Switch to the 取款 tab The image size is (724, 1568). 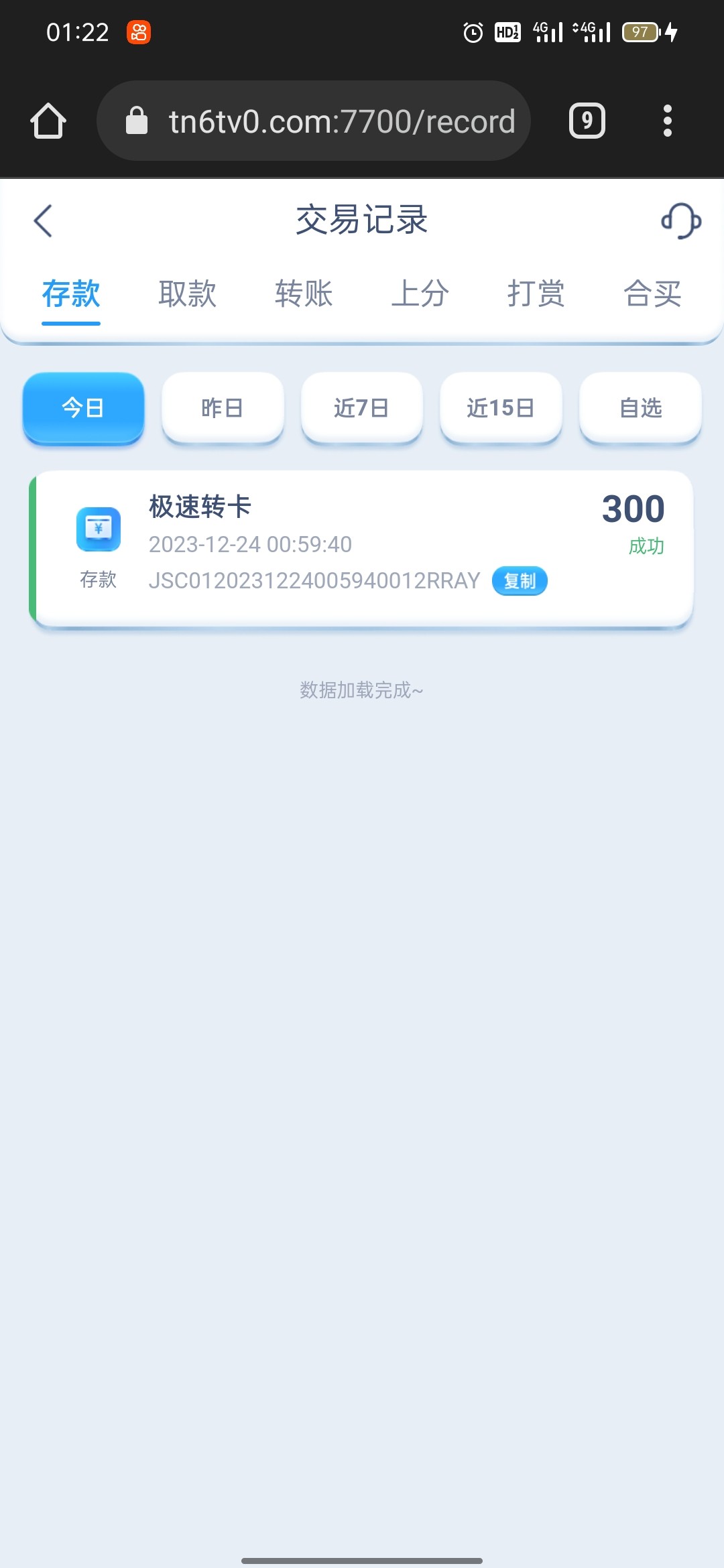187,293
